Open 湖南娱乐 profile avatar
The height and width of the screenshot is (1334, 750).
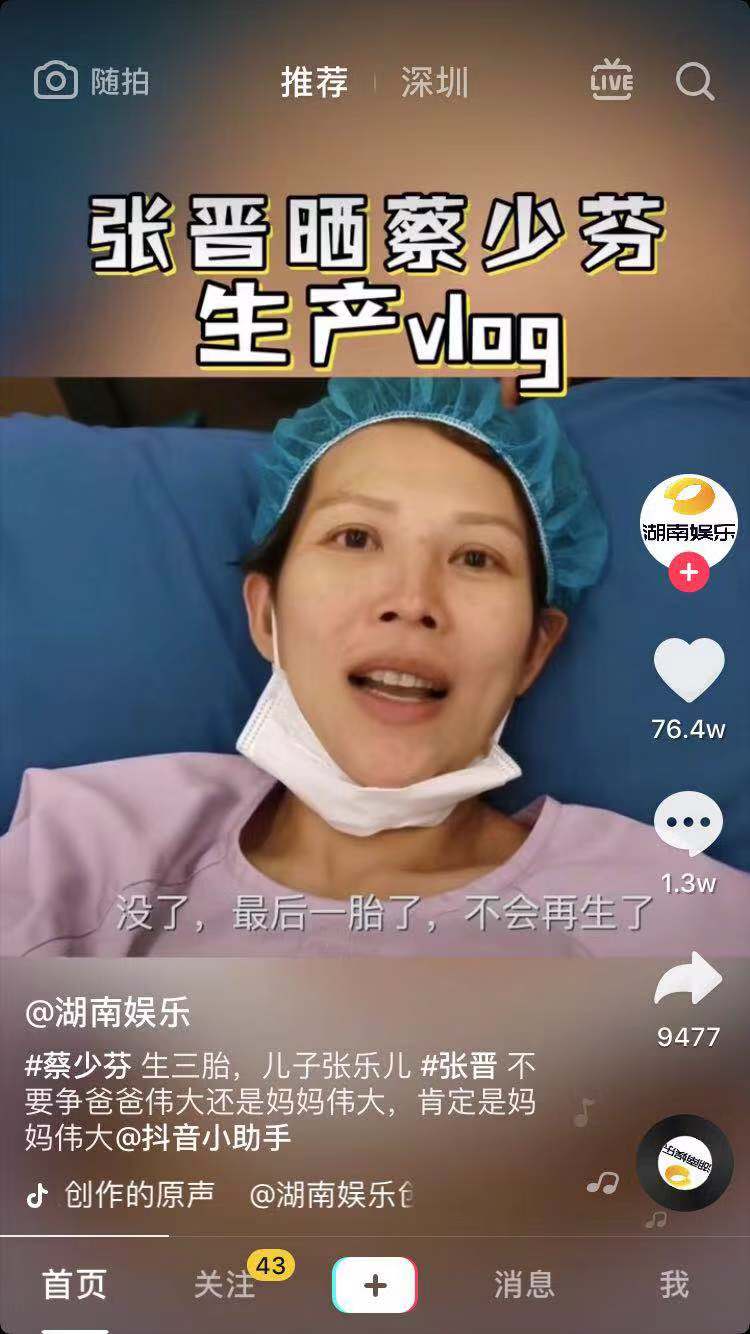click(x=688, y=523)
